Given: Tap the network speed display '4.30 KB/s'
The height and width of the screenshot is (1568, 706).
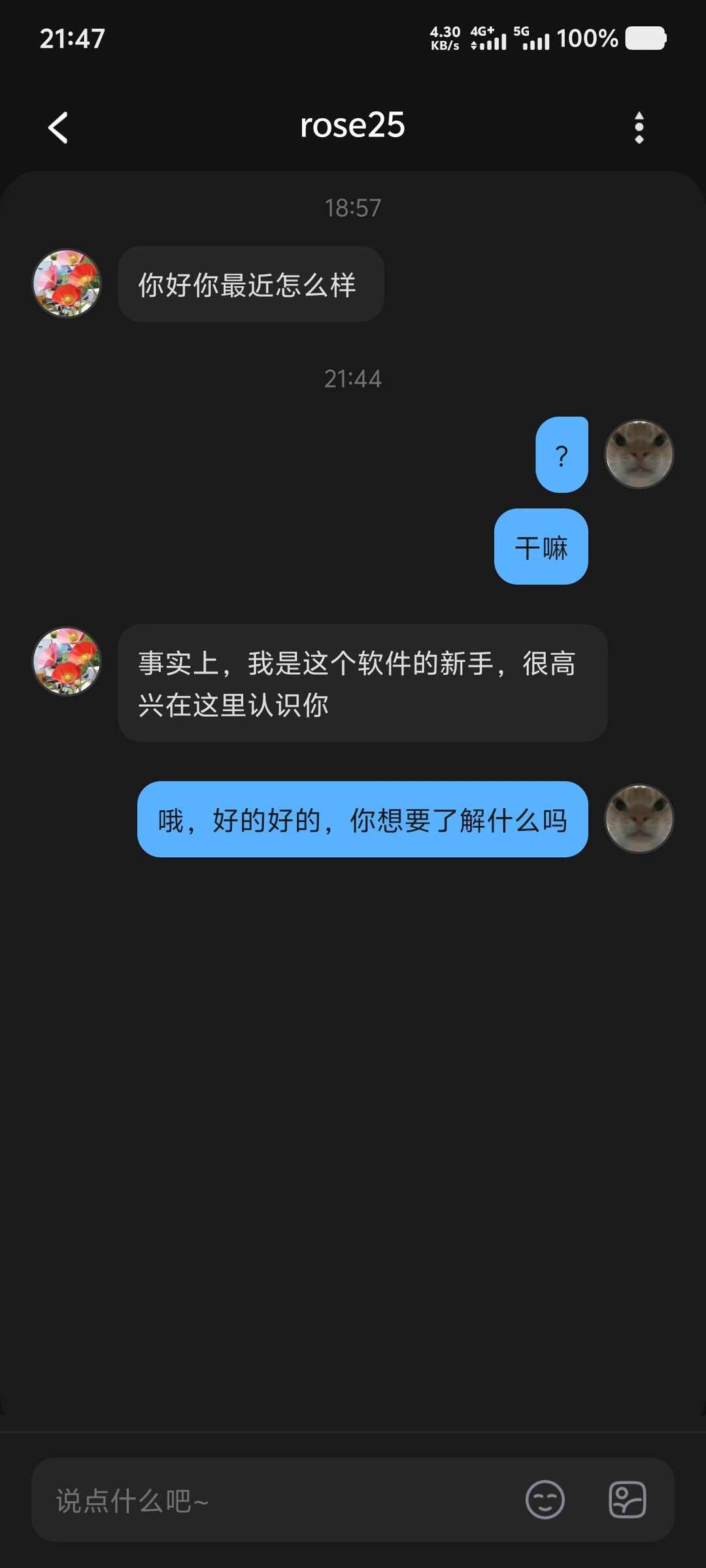Looking at the screenshot, I should [x=445, y=38].
